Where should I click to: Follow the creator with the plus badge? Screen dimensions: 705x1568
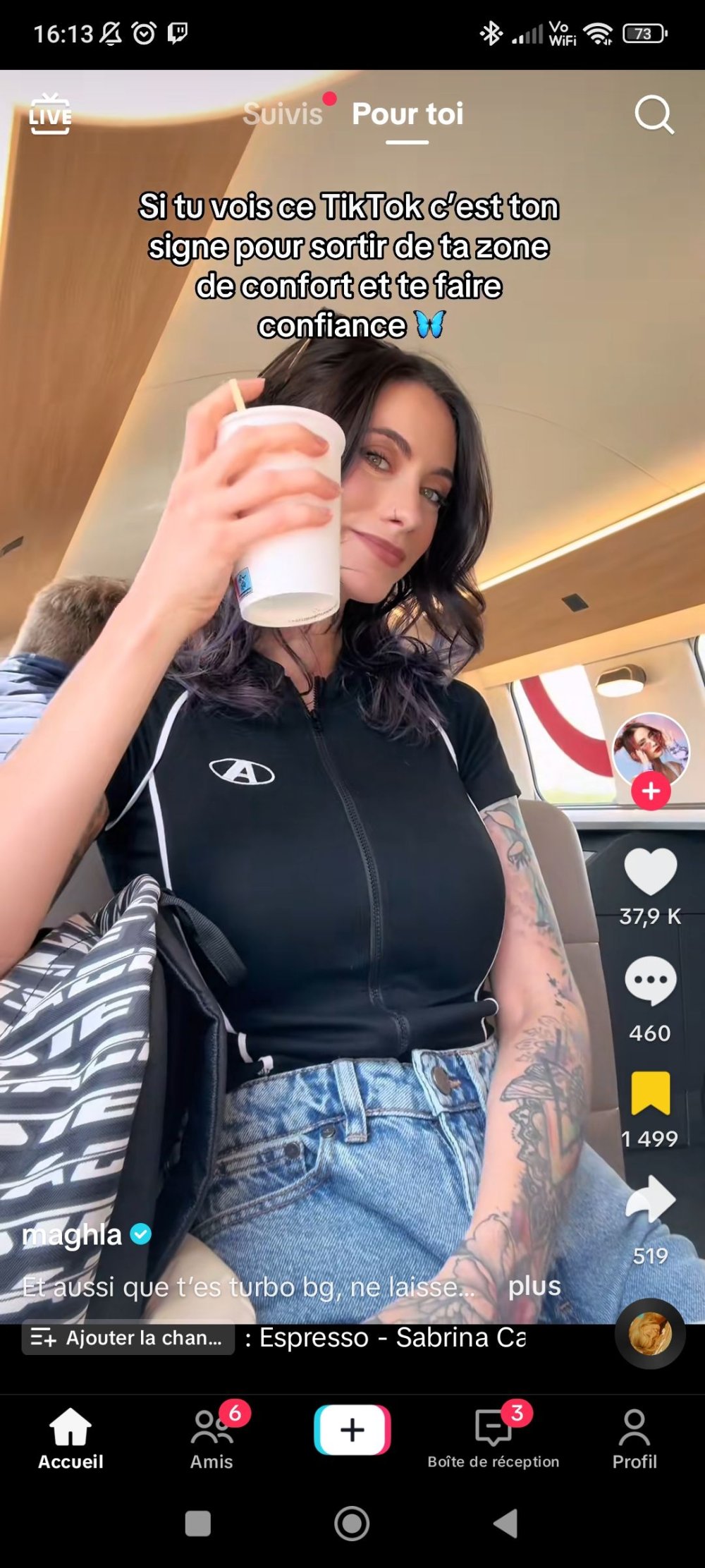point(650,791)
